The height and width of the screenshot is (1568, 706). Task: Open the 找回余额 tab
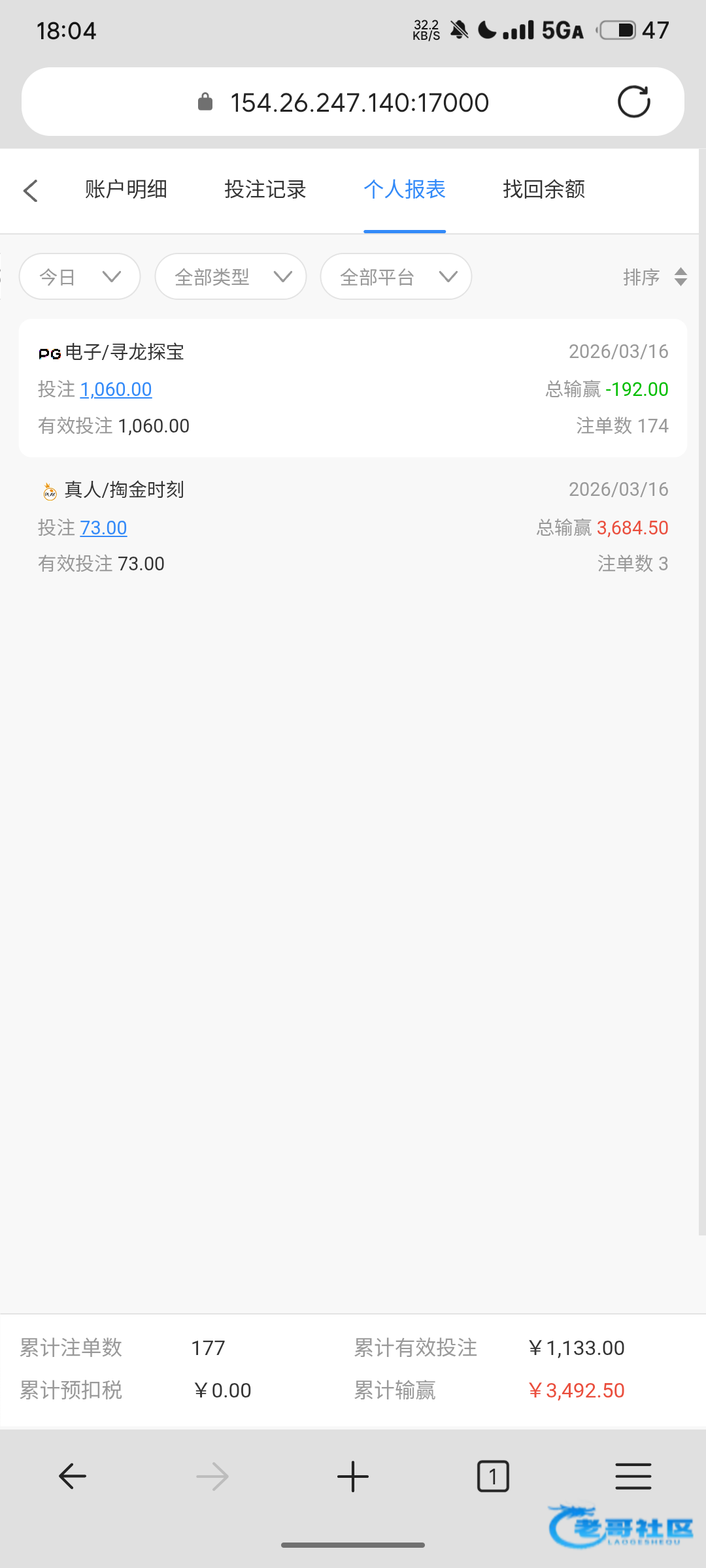[544, 189]
